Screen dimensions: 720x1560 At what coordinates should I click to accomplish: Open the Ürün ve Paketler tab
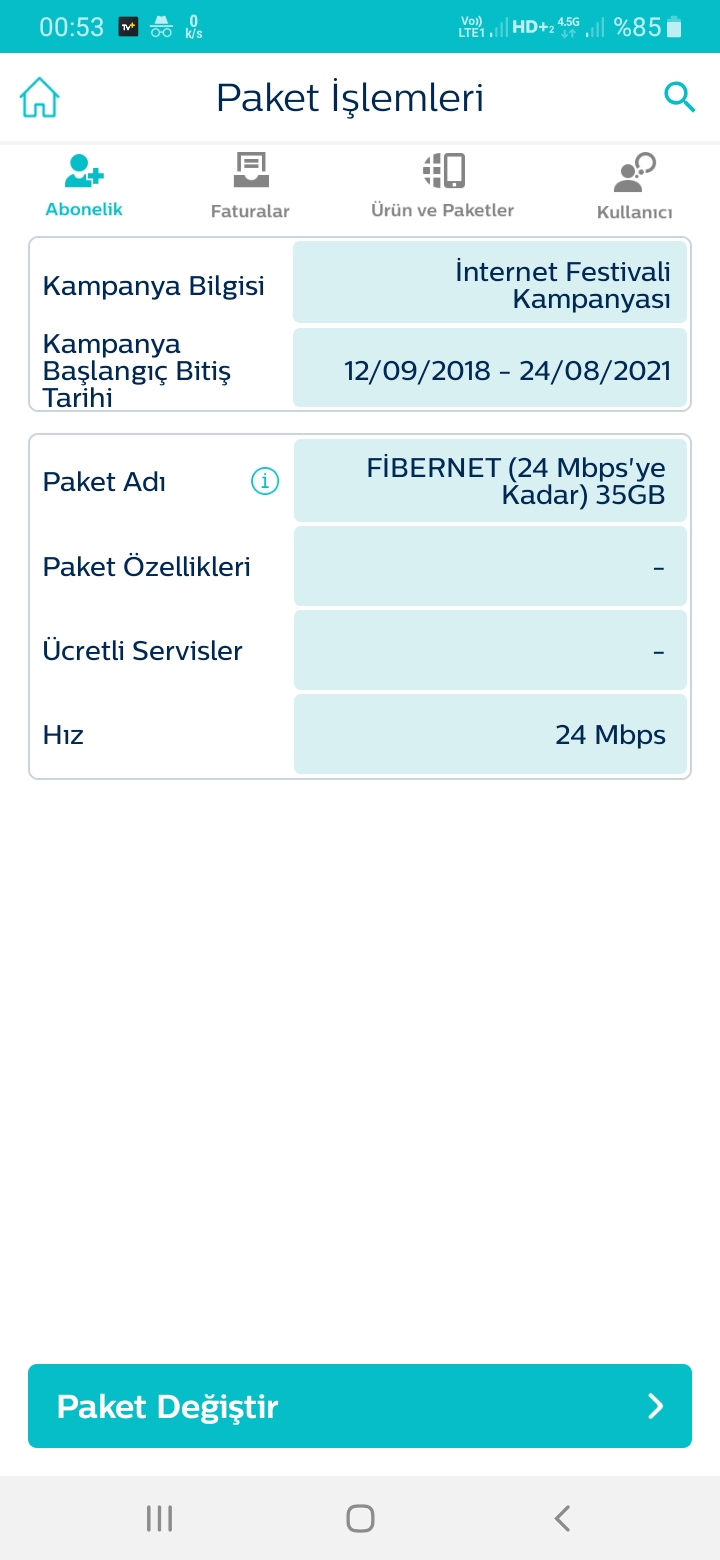[x=443, y=186]
